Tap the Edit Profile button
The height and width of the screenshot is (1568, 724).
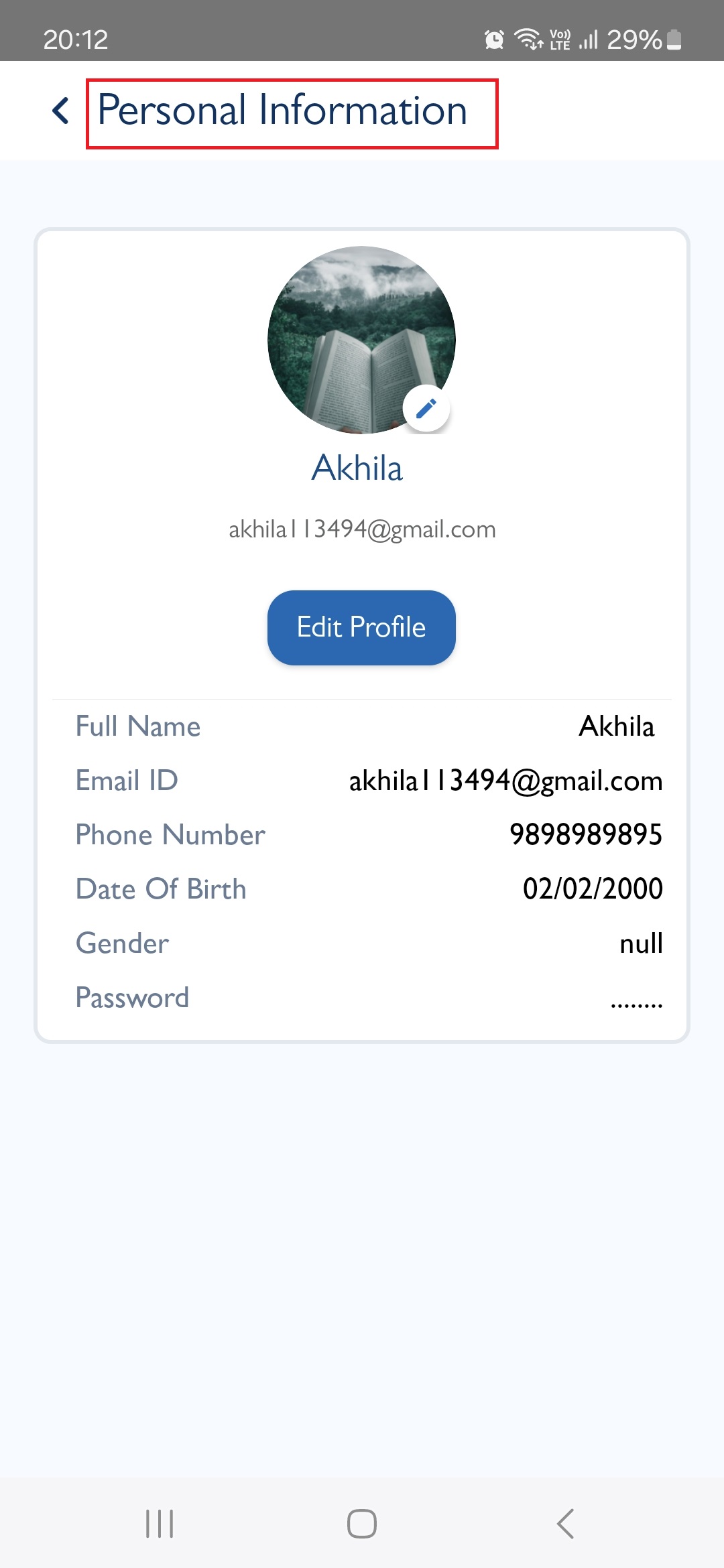(361, 627)
